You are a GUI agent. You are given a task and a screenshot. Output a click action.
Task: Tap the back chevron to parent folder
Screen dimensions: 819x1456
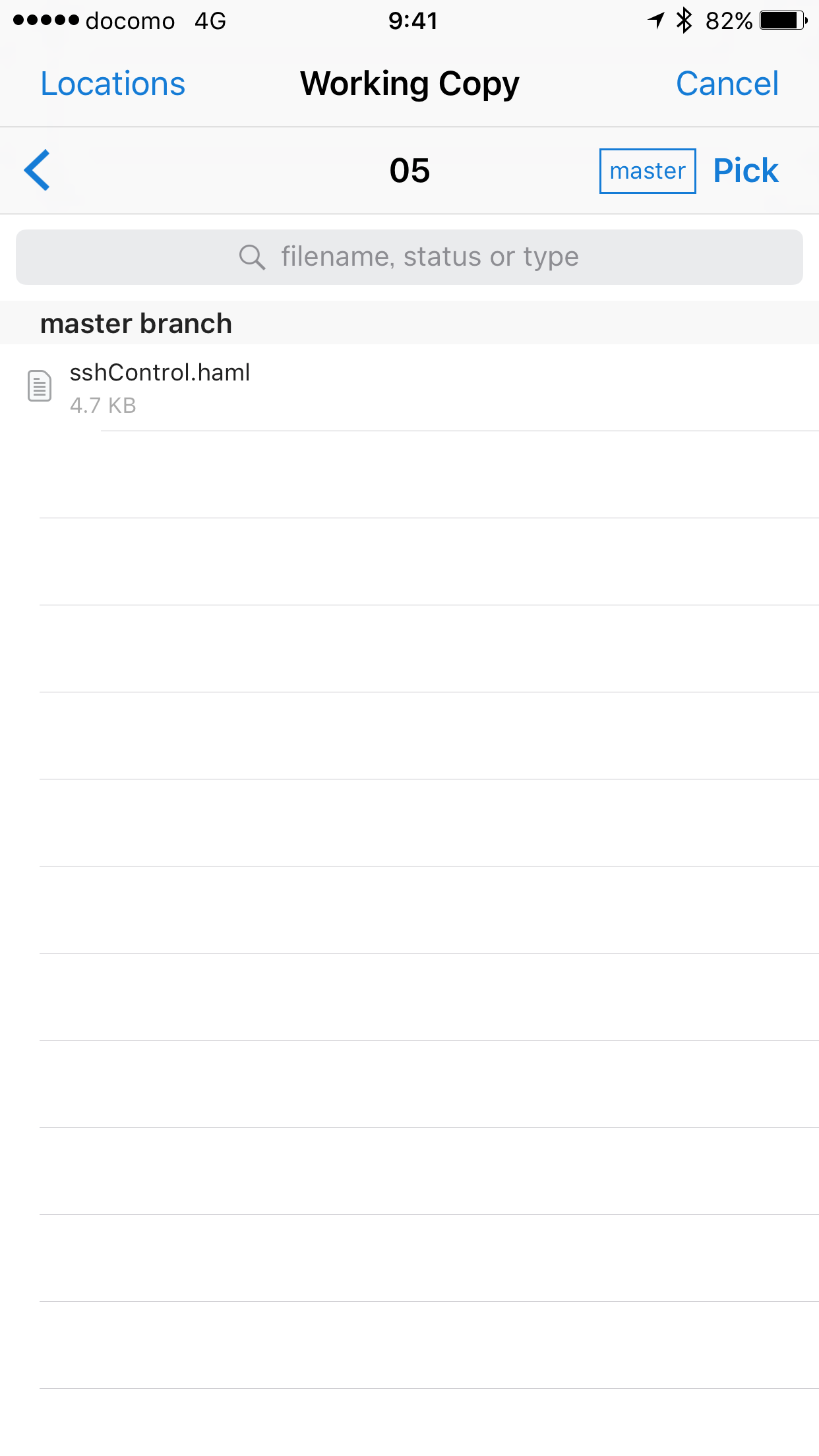38,170
